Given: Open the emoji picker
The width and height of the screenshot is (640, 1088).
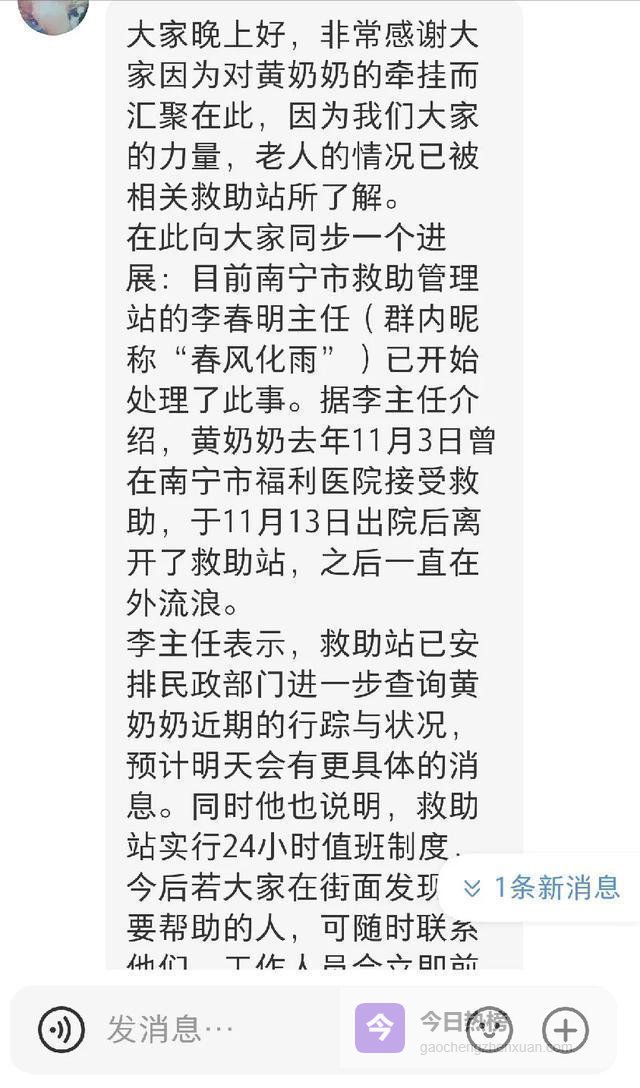Looking at the screenshot, I should (489, 1026).
